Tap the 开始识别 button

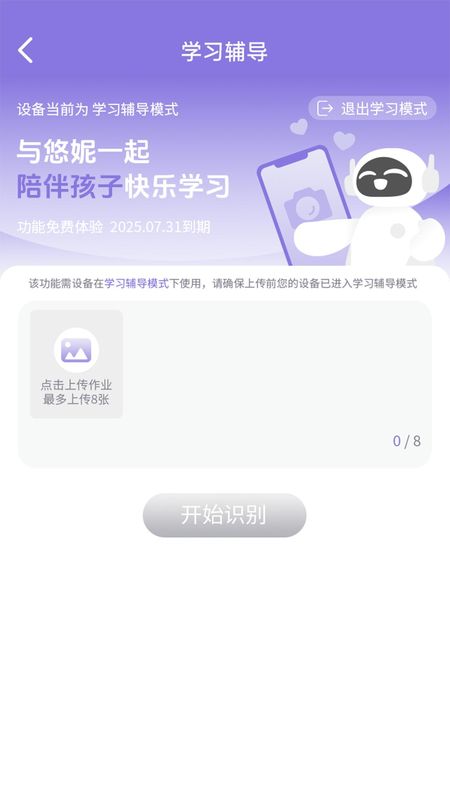(224, 515)
